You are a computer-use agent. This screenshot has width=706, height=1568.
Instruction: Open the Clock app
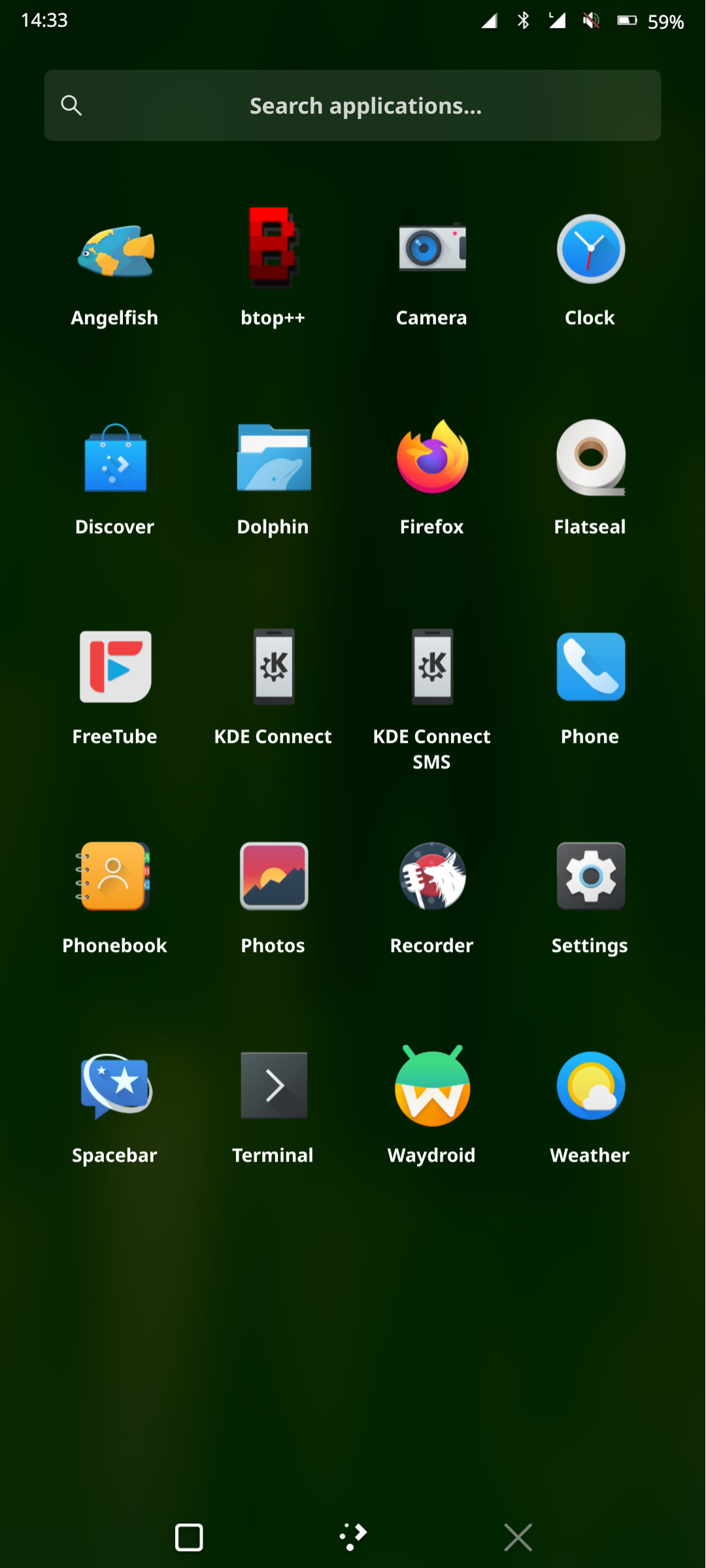tap(590, 249)
